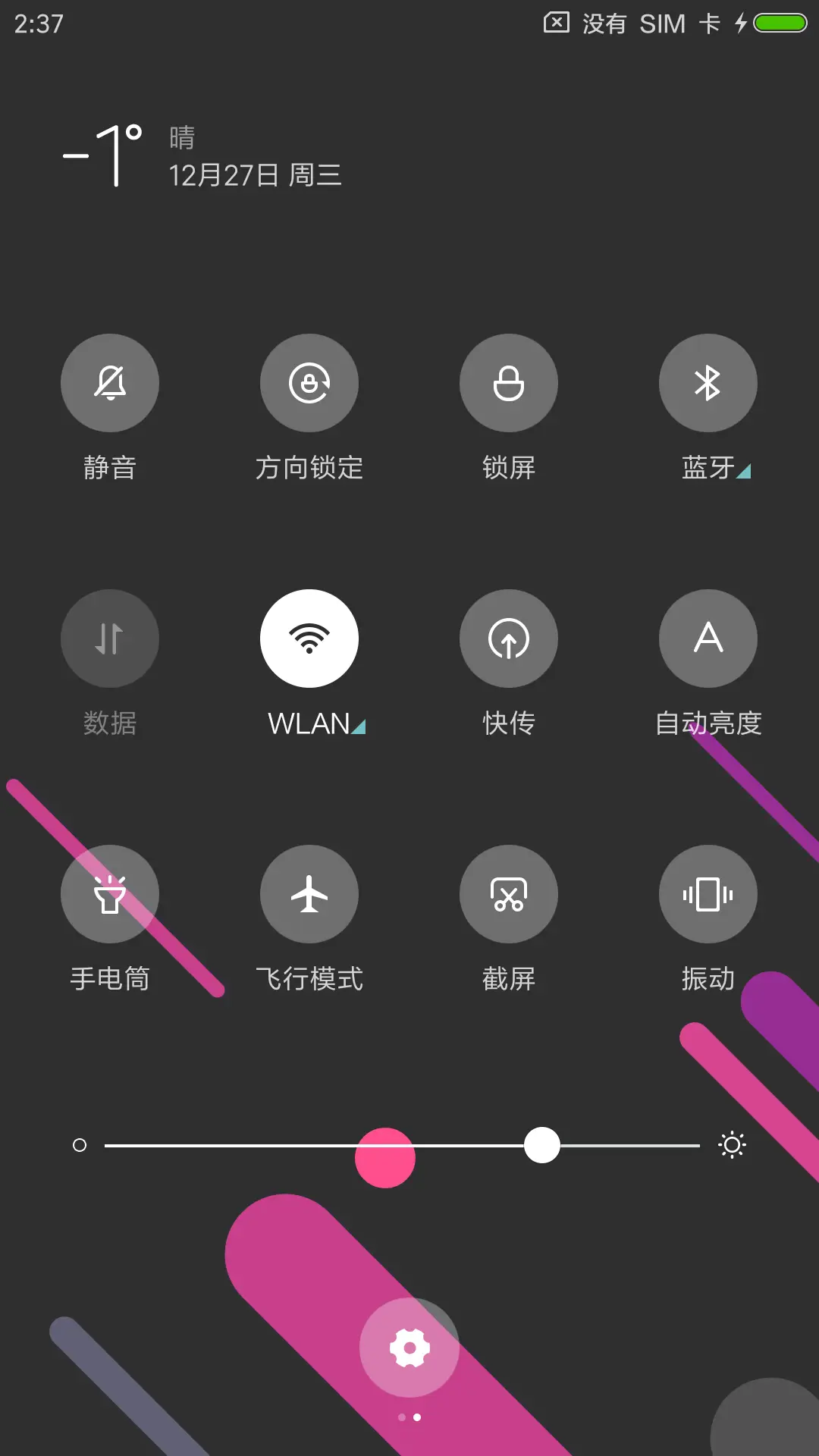Viewport: 819px width, 1456px height.
Task: Set brightness to maximum via the sun icon
Action: tap(733, 1145)
